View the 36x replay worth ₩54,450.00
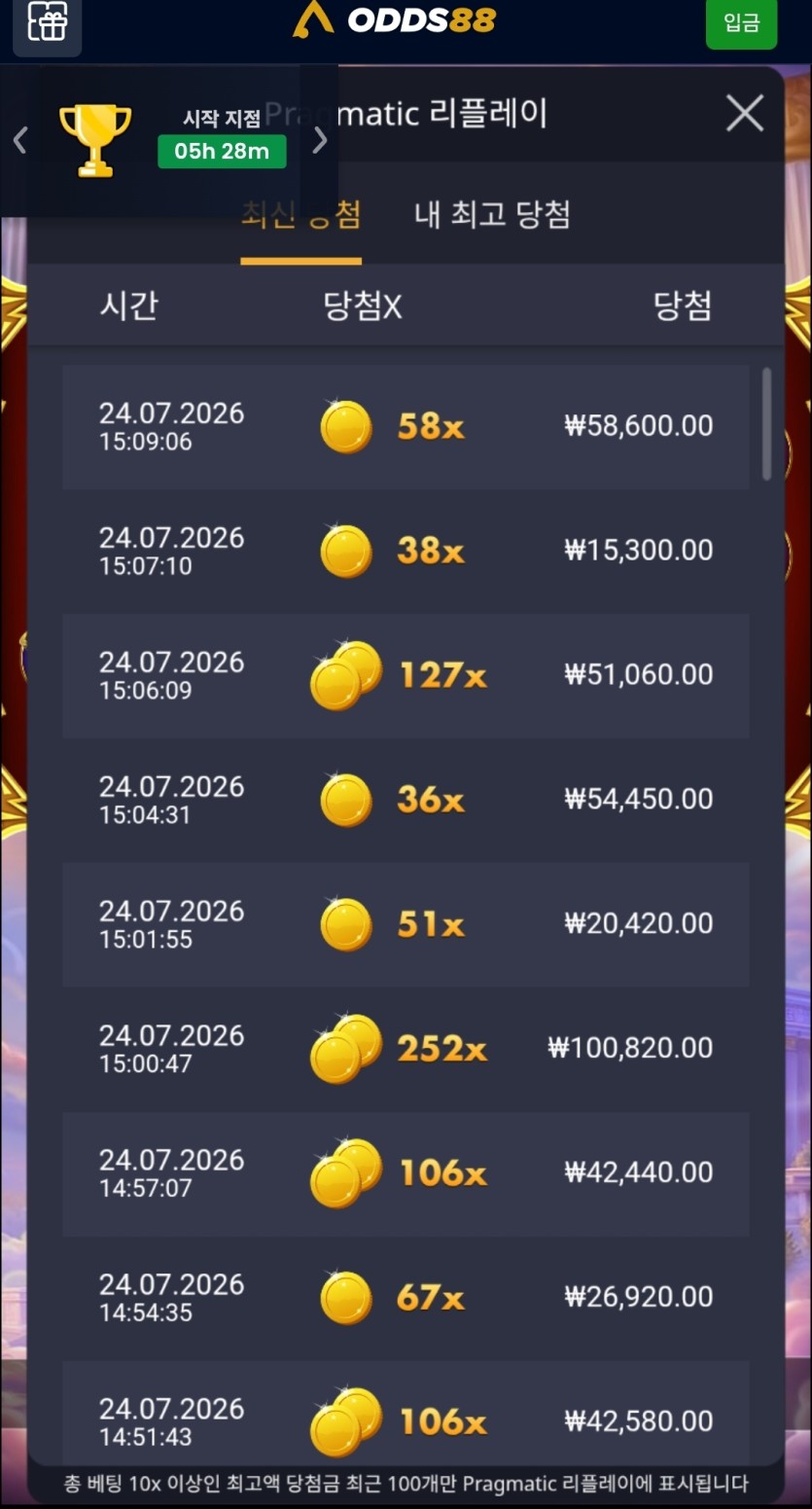The height and width of the screenshot is (1509, 812). click(x=406, y=800)
